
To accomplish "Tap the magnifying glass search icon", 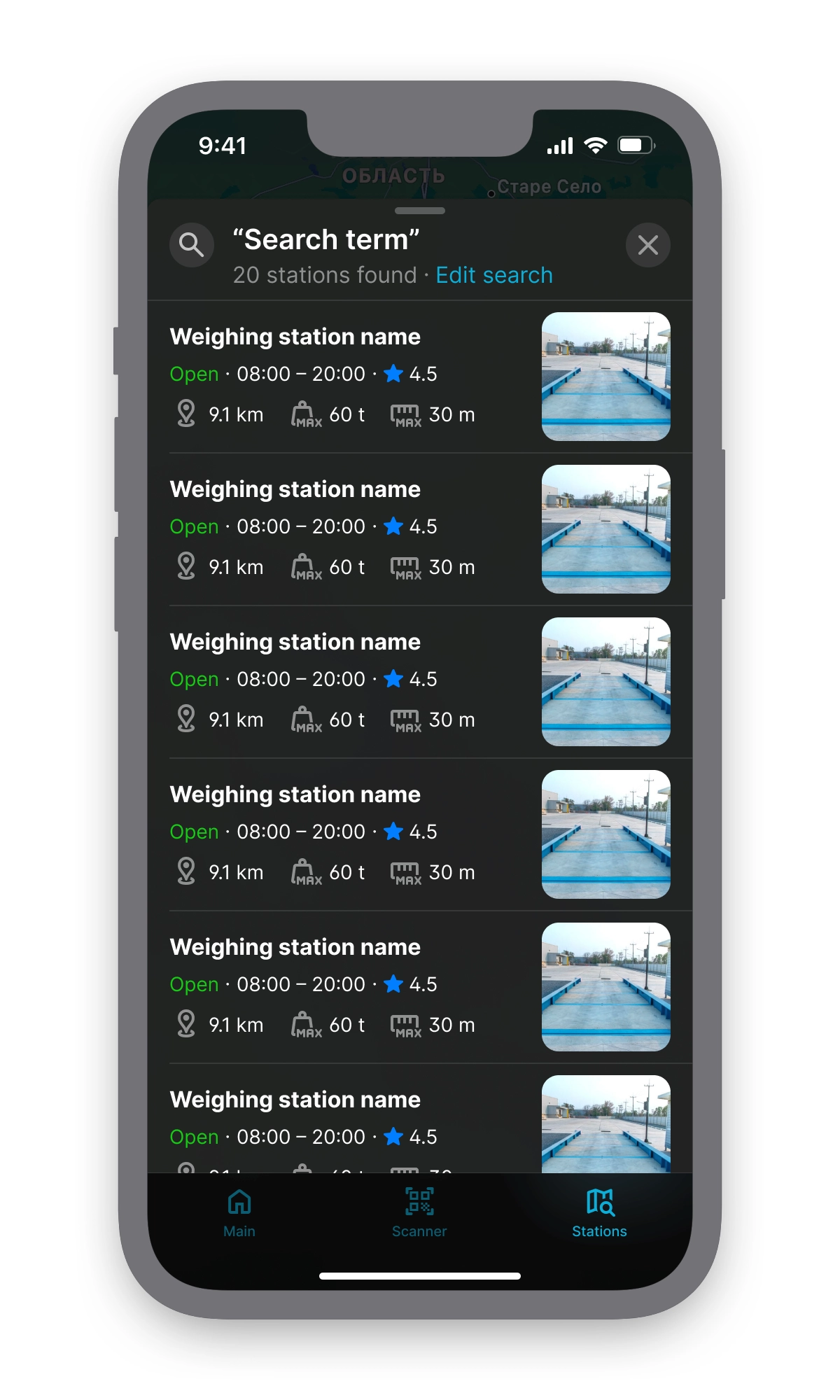I will click(x=191, y=245).
